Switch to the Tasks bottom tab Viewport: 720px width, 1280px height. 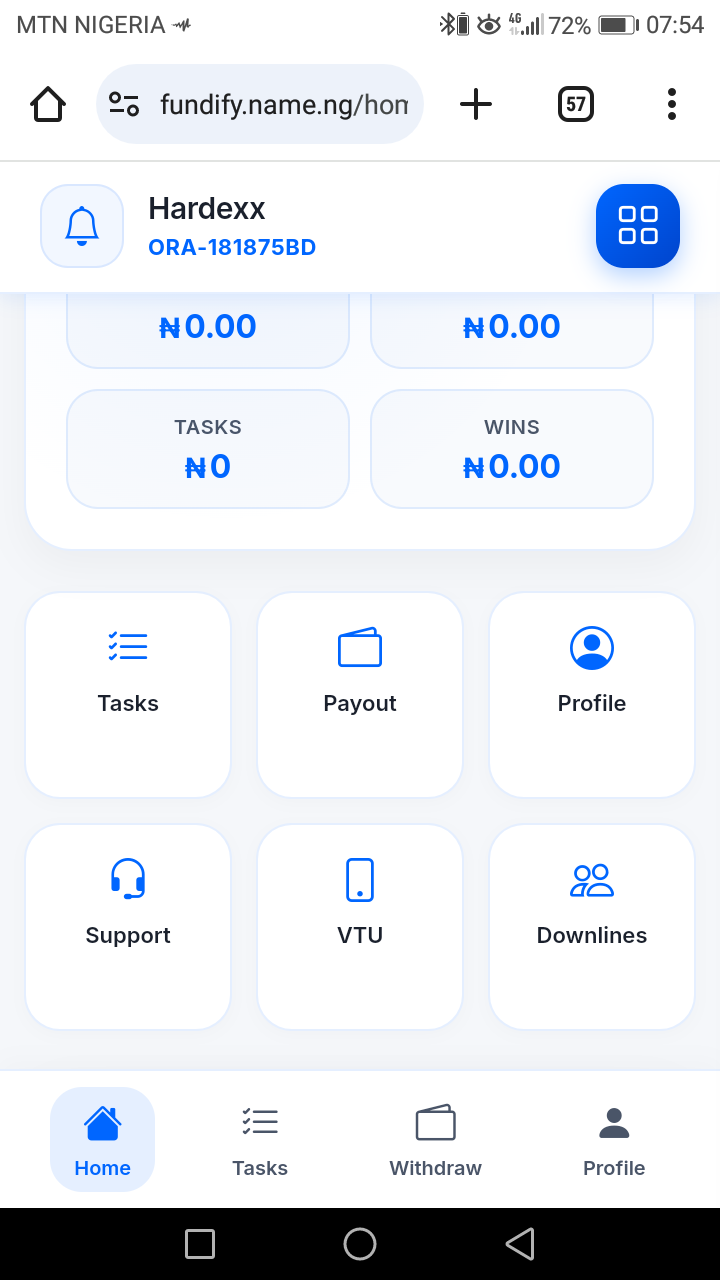(x=260, y=1140)
